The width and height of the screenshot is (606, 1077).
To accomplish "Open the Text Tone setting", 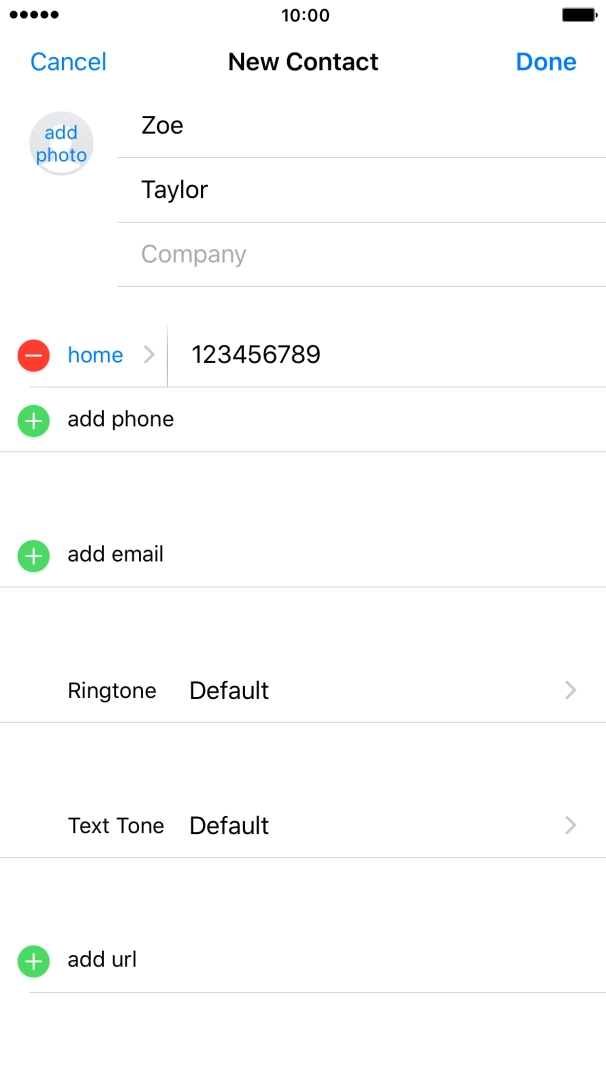I will coord(320,825).
